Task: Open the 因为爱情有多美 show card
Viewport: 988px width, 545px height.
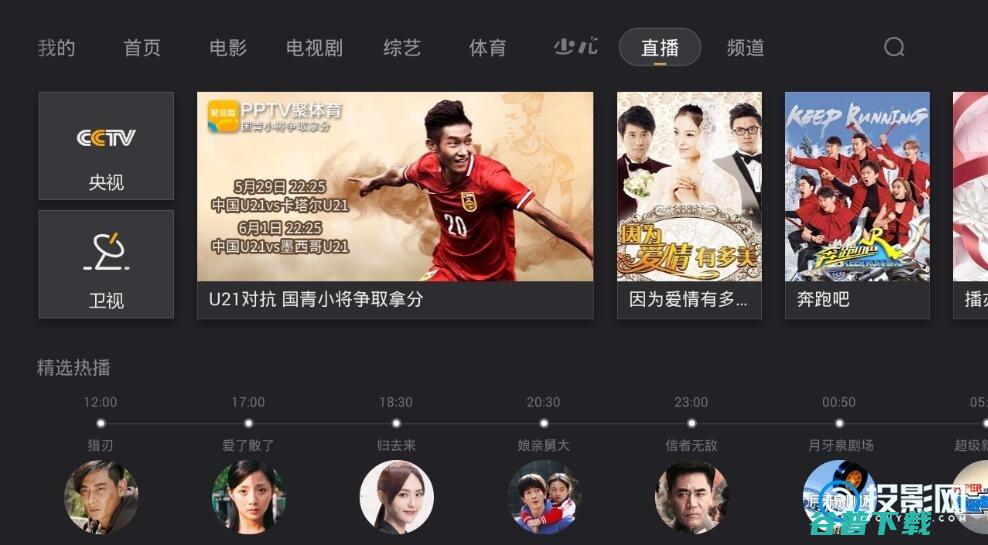Action: 689,204
